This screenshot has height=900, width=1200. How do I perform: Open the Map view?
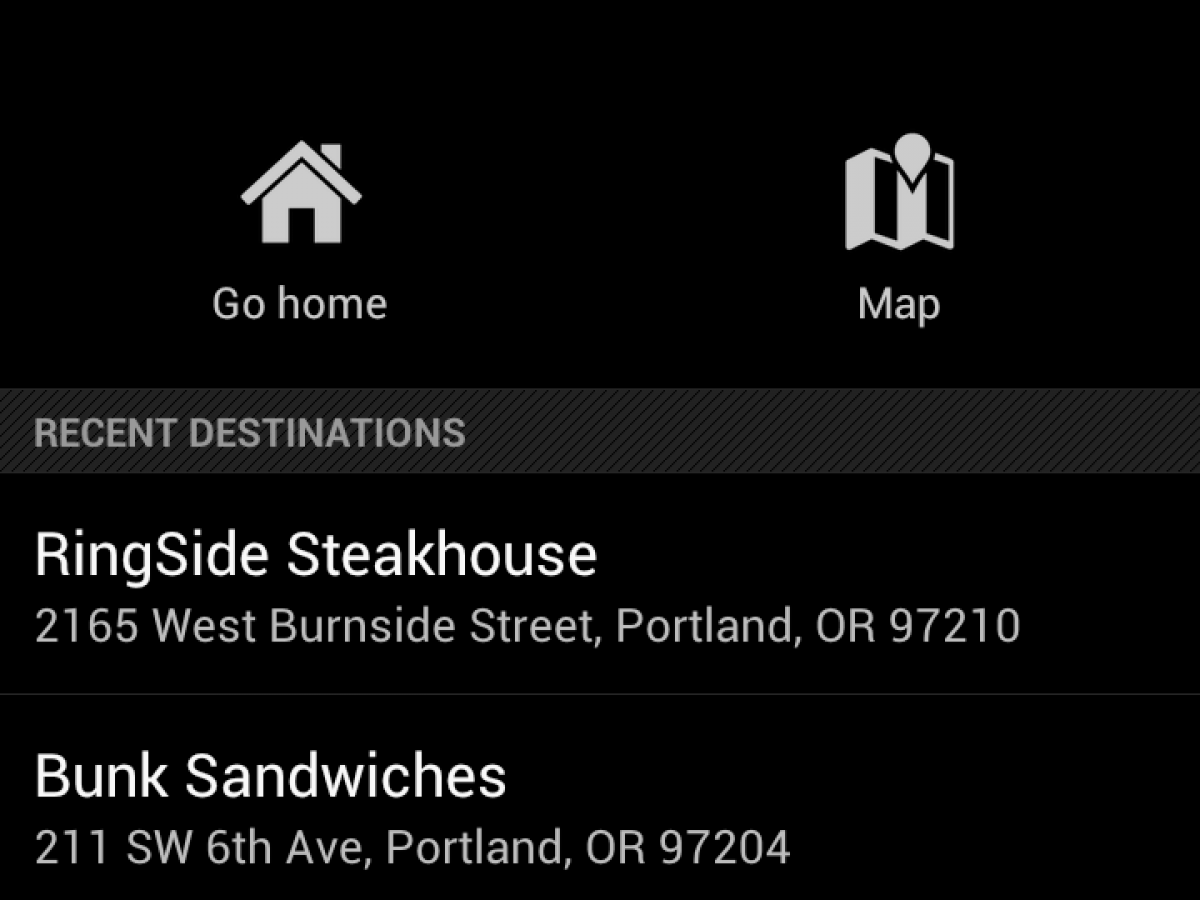[x=899, y=235]
